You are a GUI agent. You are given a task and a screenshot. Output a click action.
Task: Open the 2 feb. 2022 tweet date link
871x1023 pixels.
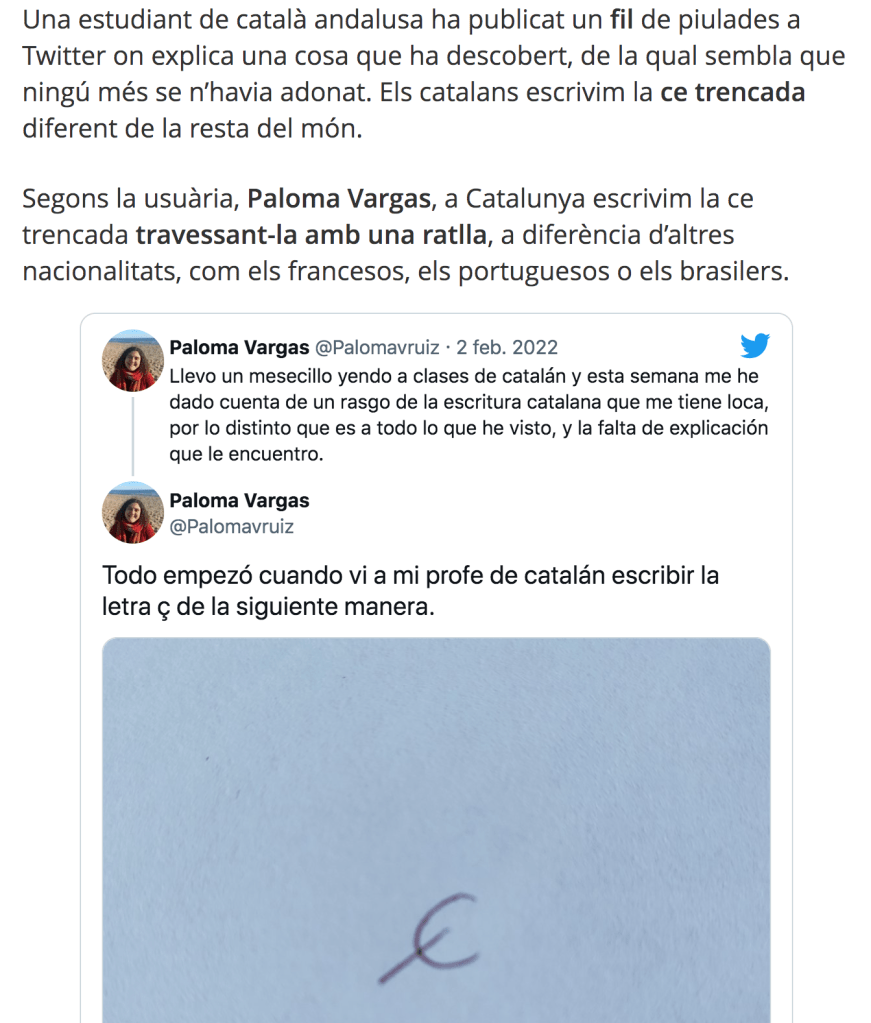(508, 348)
